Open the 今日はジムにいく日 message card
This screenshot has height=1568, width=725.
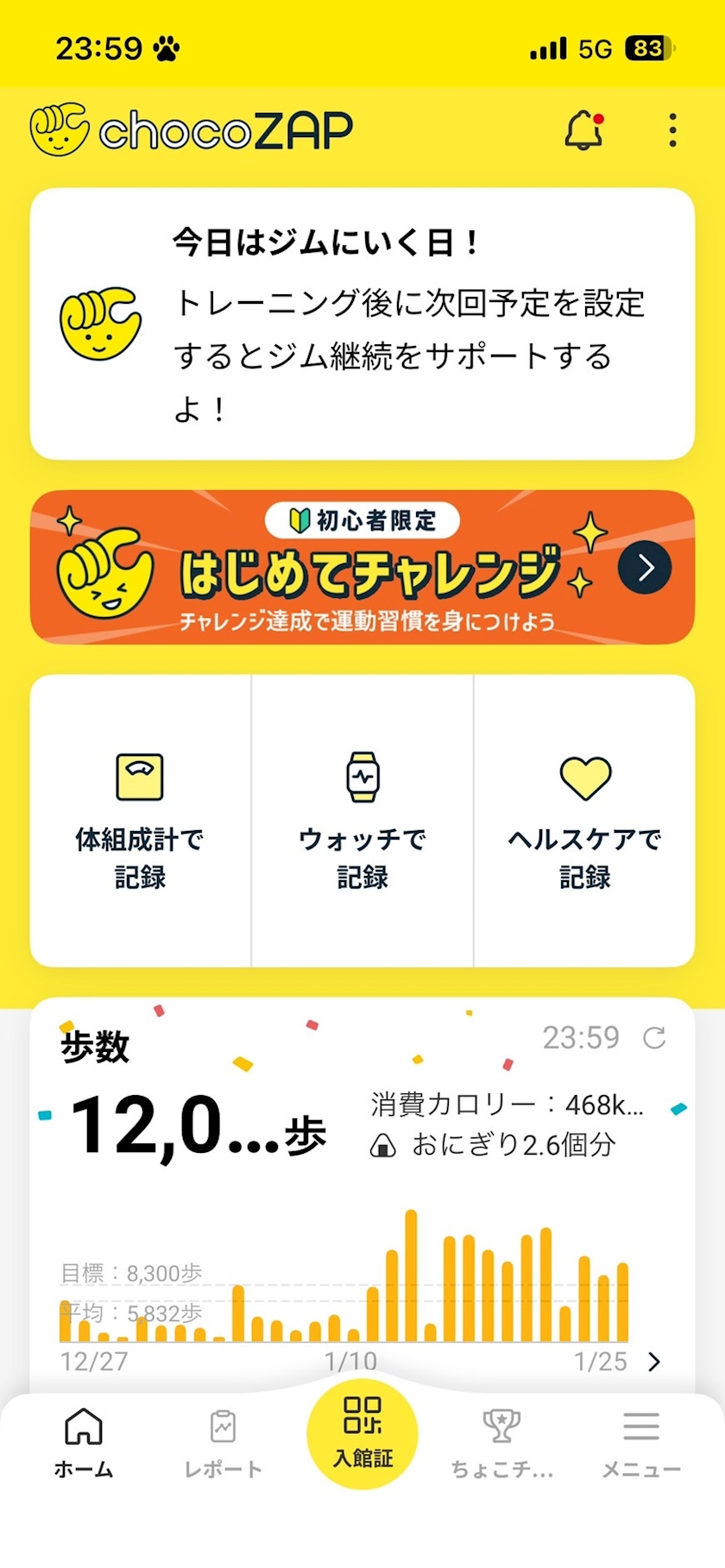(362, 324)
